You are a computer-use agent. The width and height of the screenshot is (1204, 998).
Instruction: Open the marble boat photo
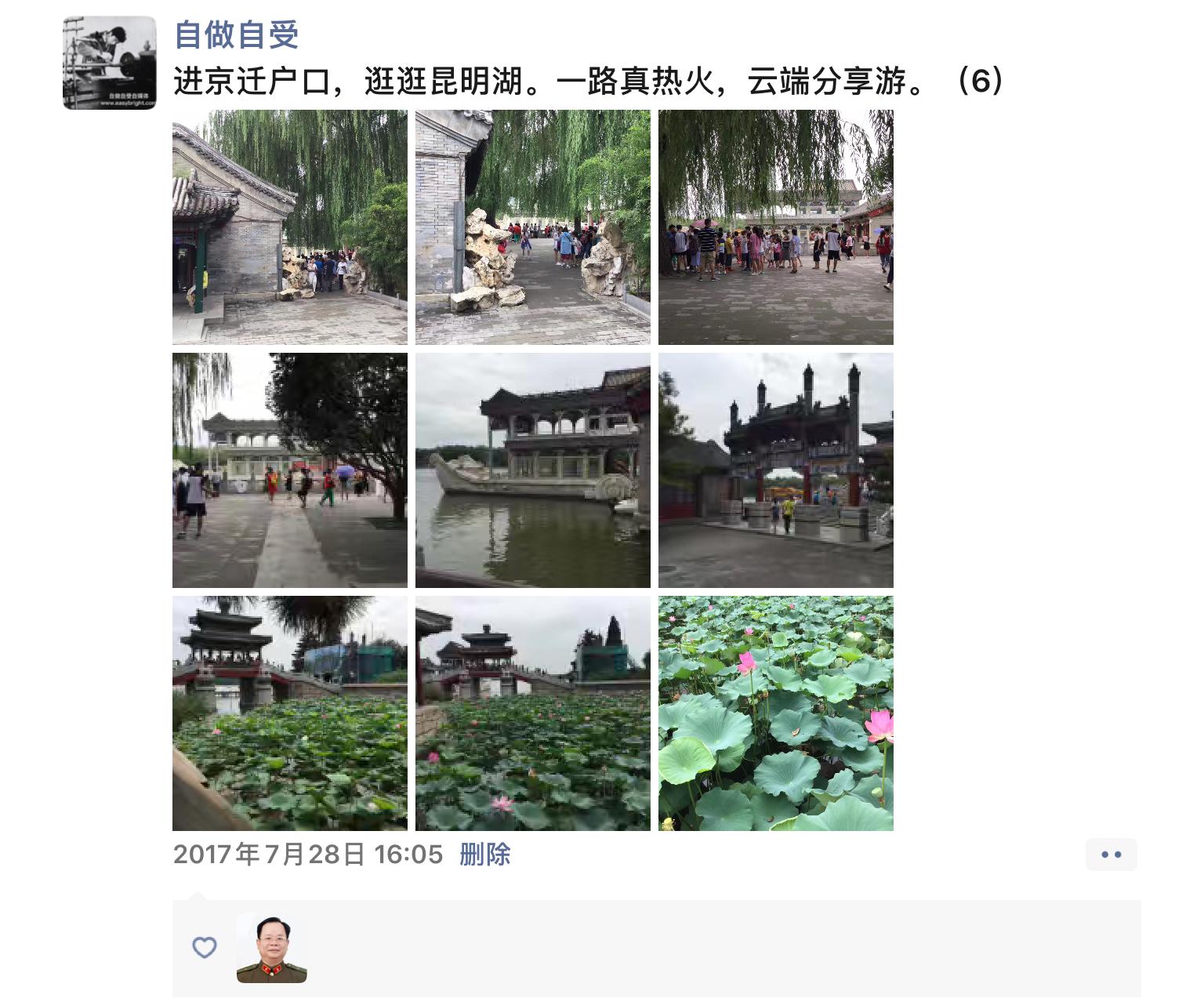pos(532,470)
